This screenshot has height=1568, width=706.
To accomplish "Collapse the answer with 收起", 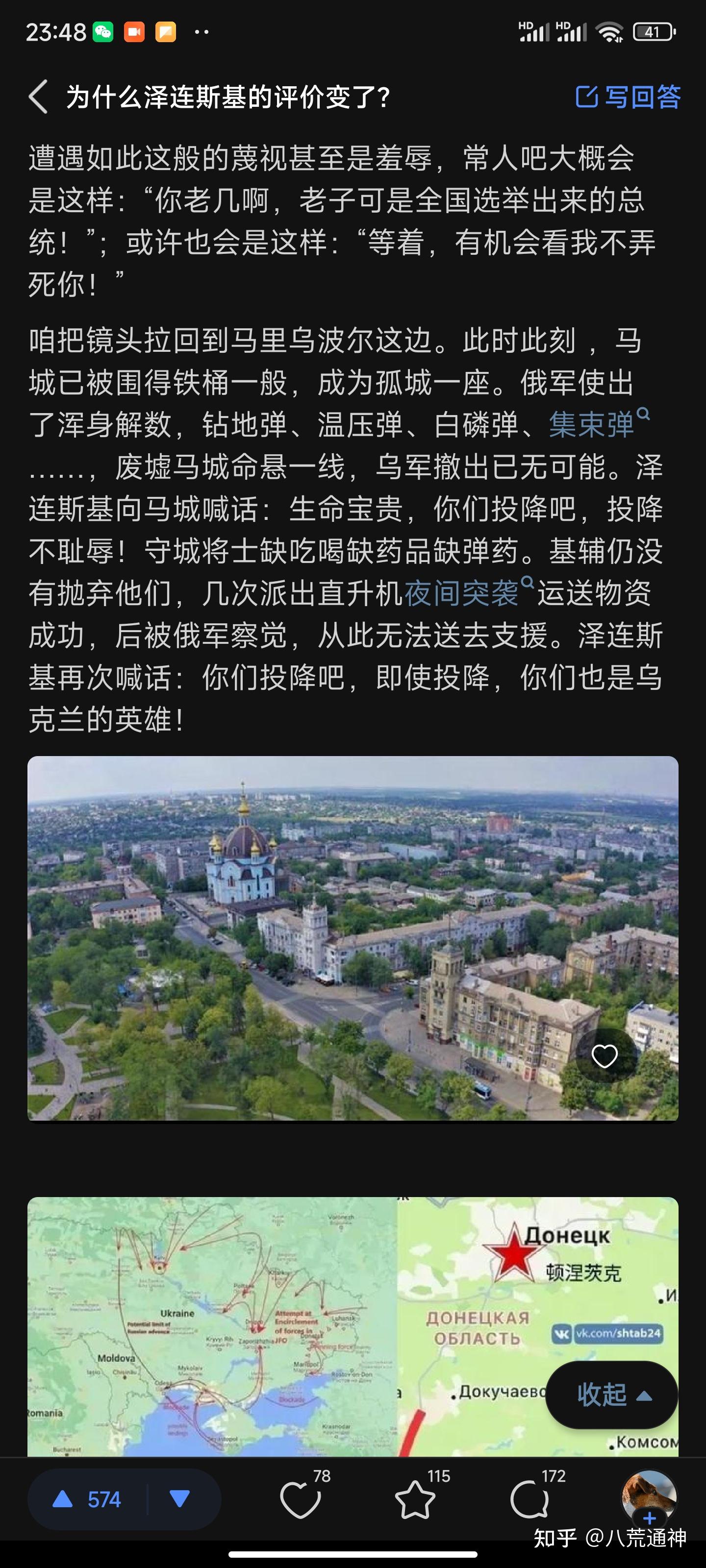I will point(611,1395).
